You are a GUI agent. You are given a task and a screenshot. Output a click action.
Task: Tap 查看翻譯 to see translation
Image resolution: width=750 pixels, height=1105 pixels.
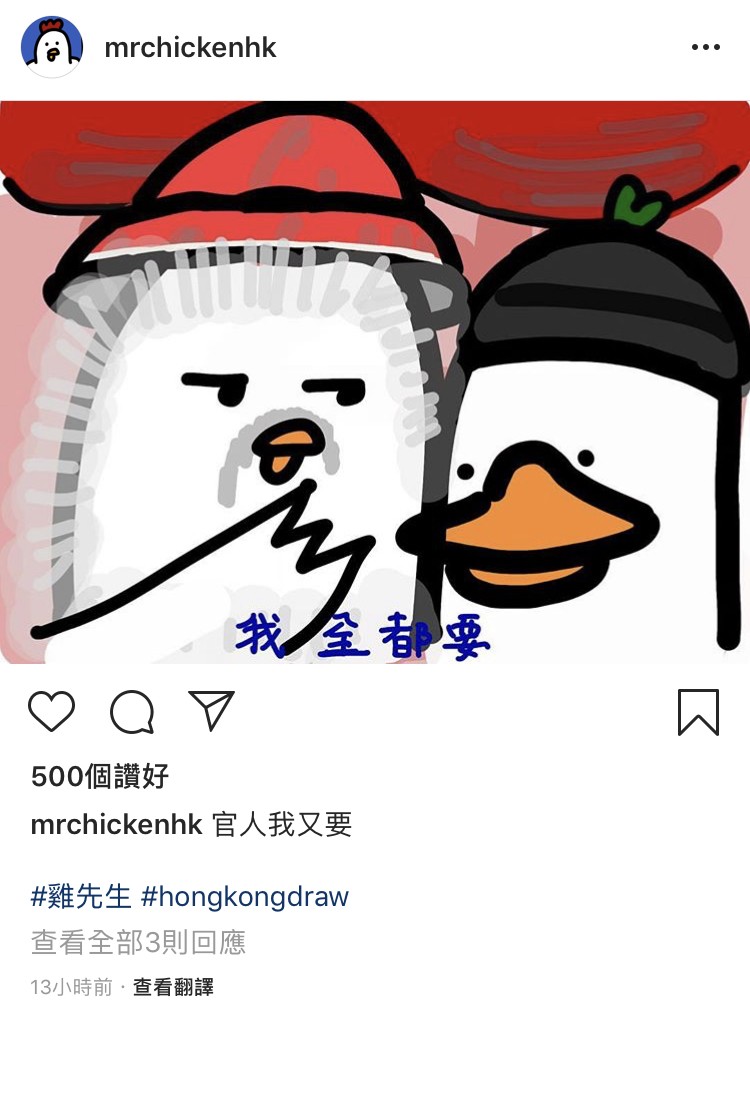click(x=173, y=987)
